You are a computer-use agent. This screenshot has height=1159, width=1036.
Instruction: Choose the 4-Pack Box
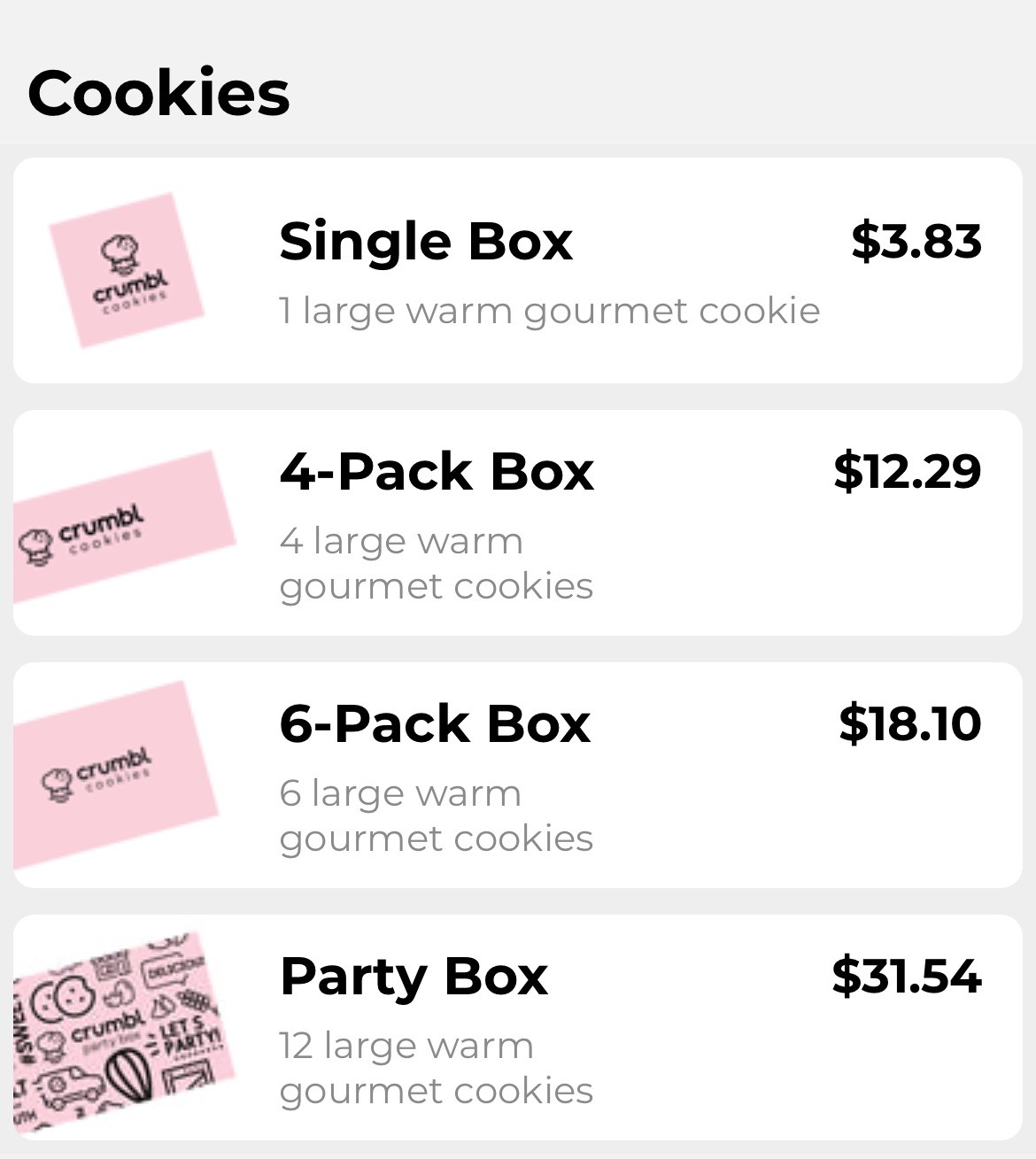point(517,522)
